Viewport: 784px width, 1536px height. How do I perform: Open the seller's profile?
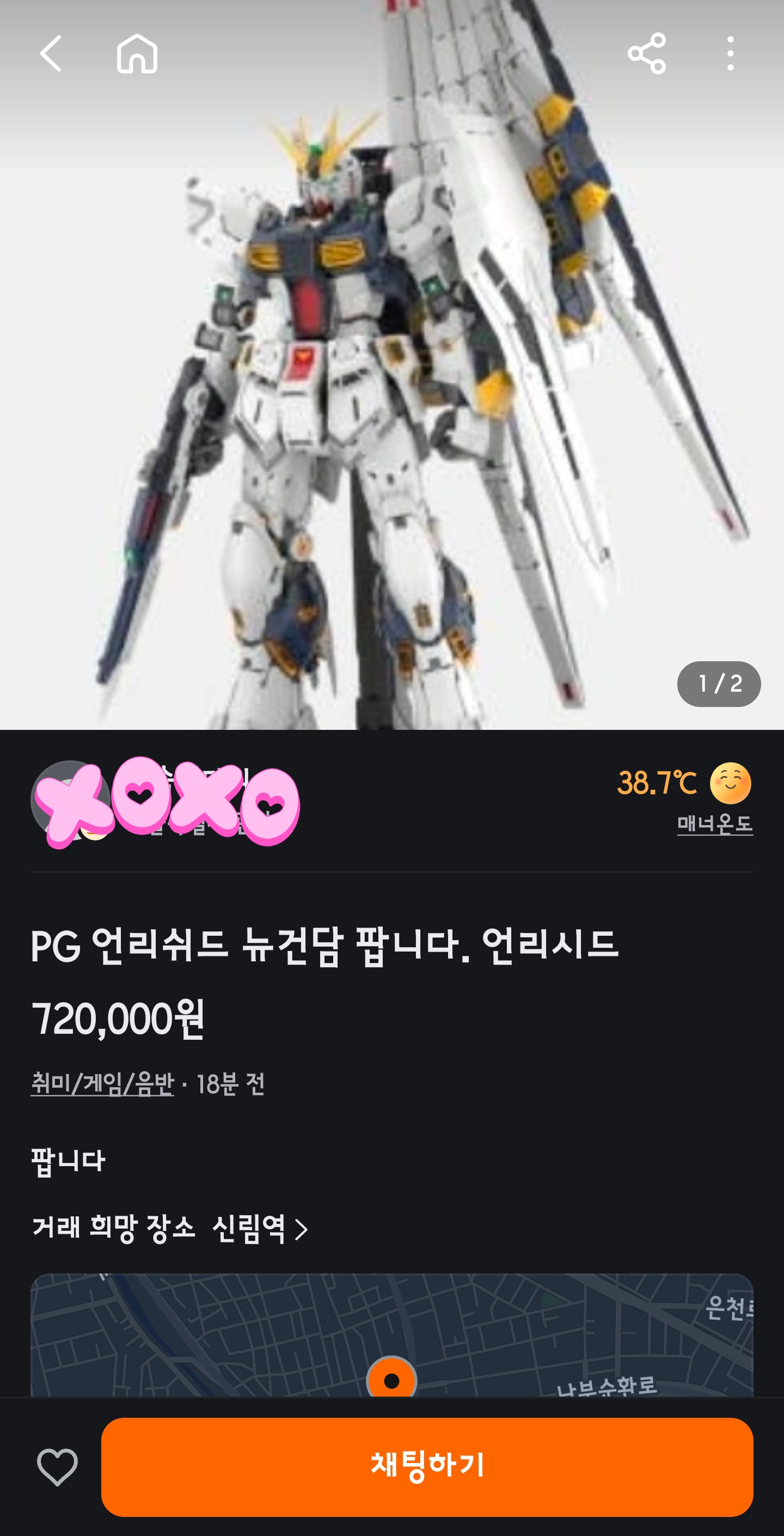70,800
